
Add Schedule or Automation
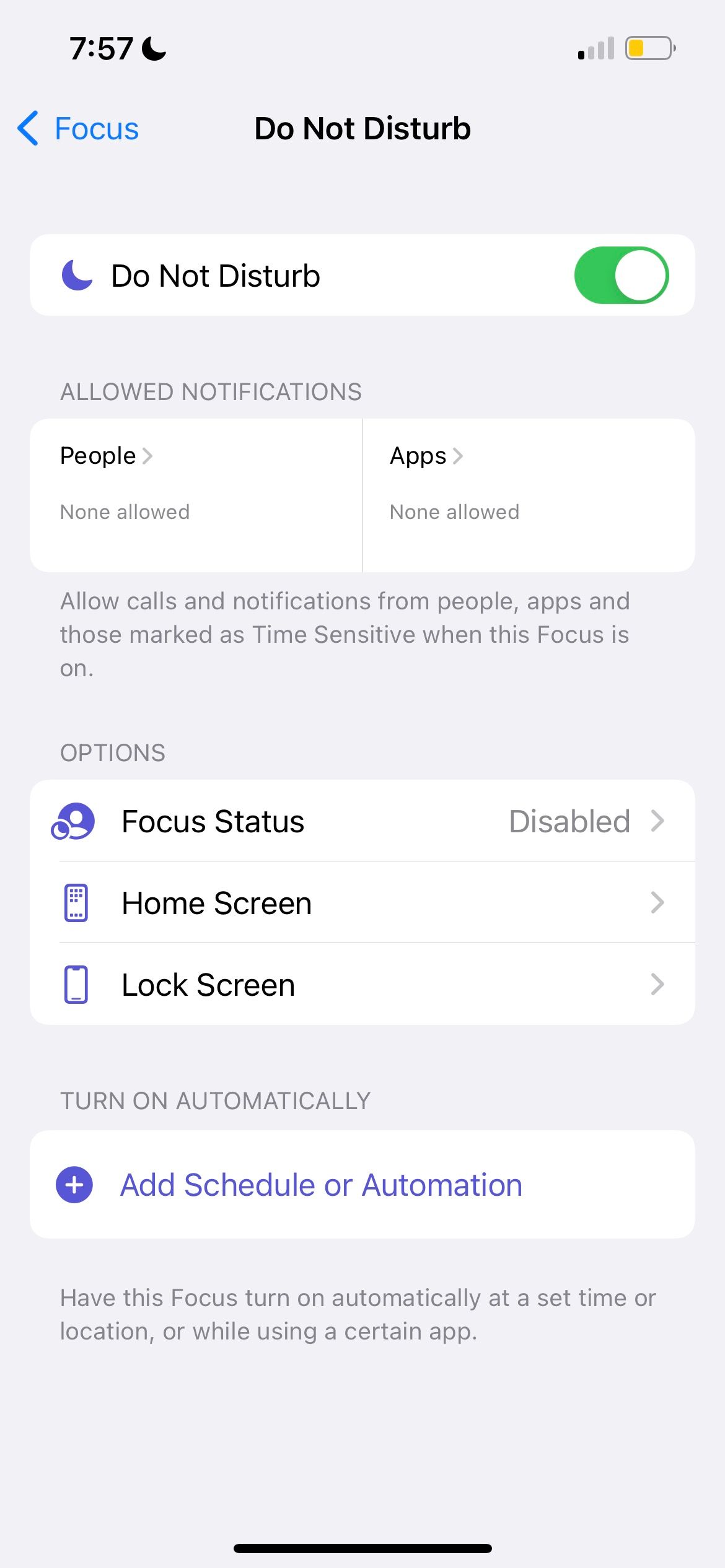pos(321,1185)
